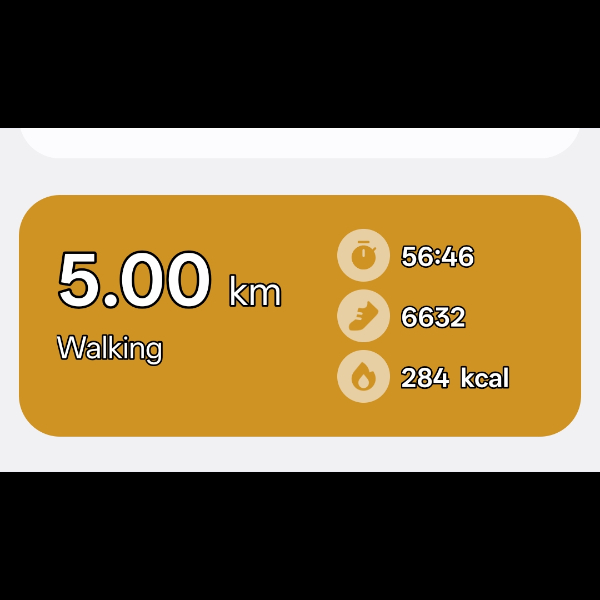
Task: Open the 5.00 km Walking workout card
Action: click(x=300, y=316)
